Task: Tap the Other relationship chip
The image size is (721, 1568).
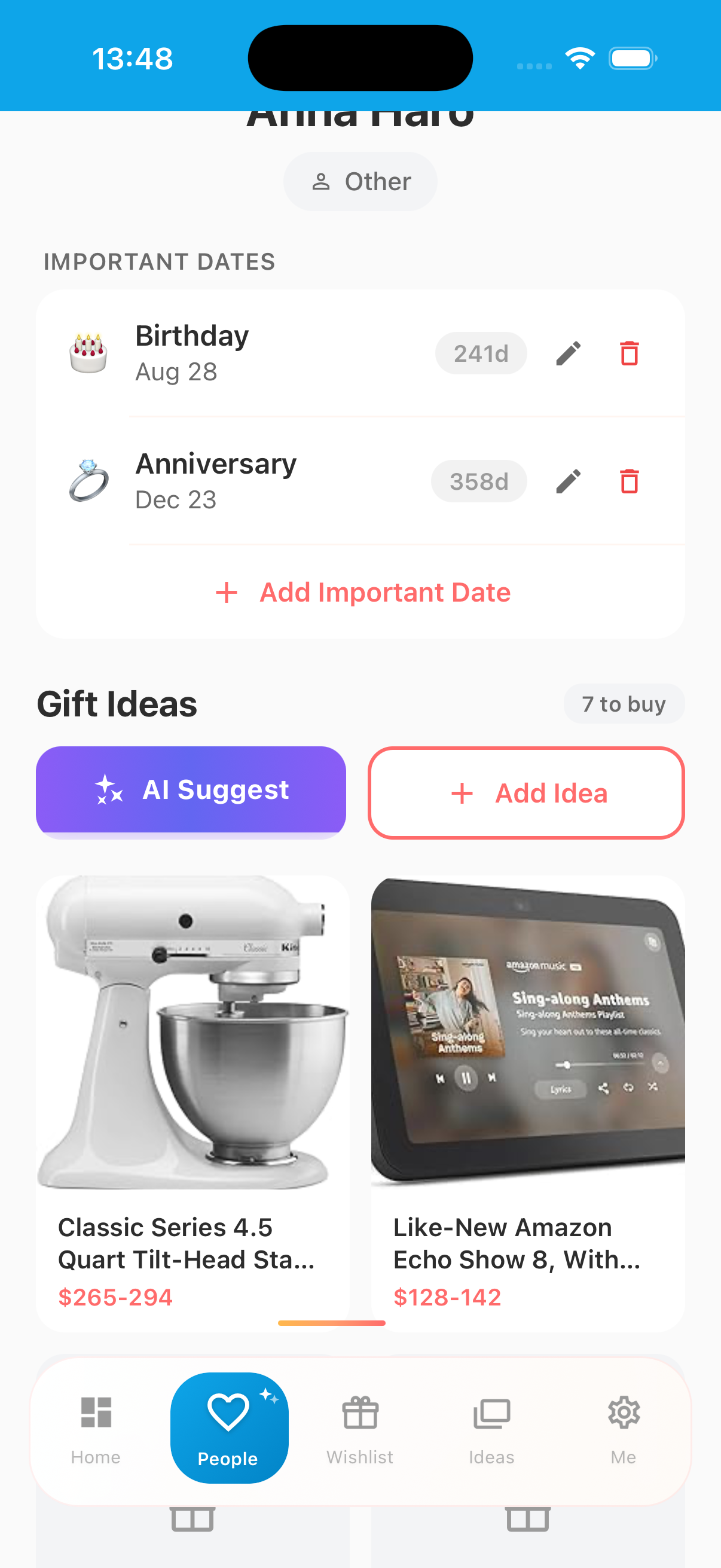Action: 360,181
